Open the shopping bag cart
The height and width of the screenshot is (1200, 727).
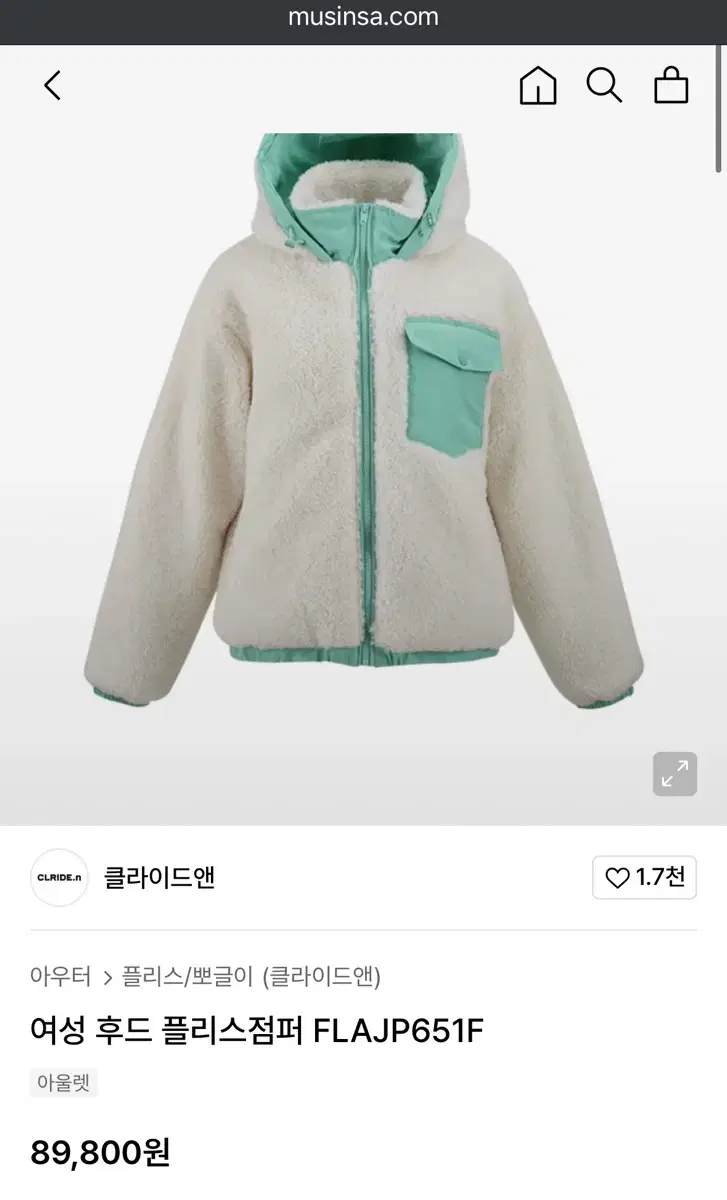click(671, 86)
